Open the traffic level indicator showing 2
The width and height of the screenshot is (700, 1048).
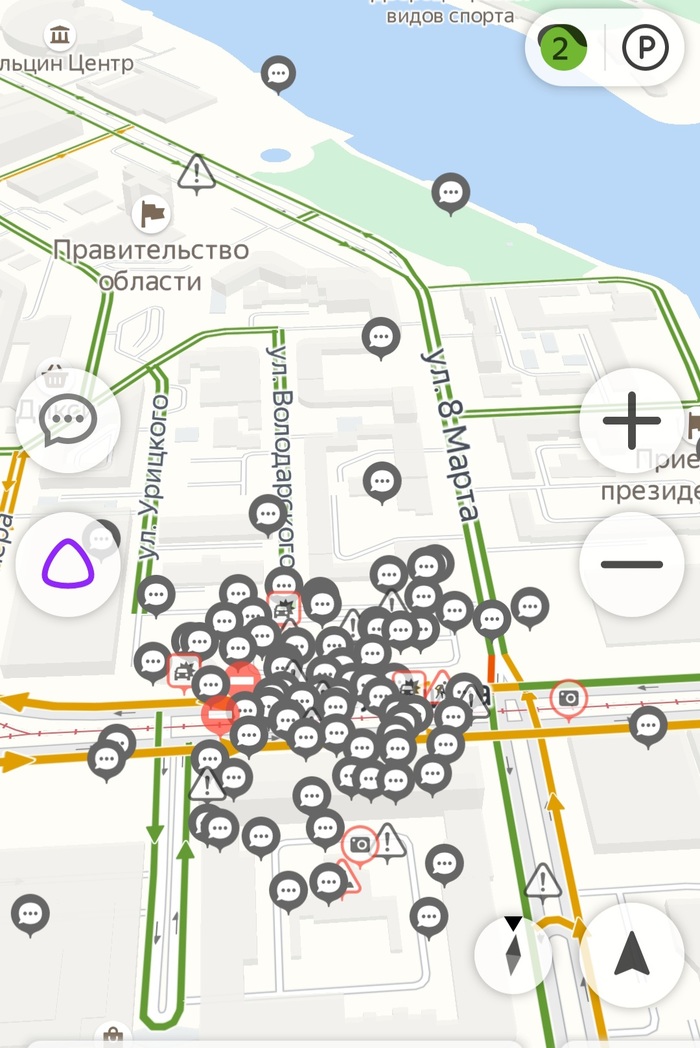(562, 48)
